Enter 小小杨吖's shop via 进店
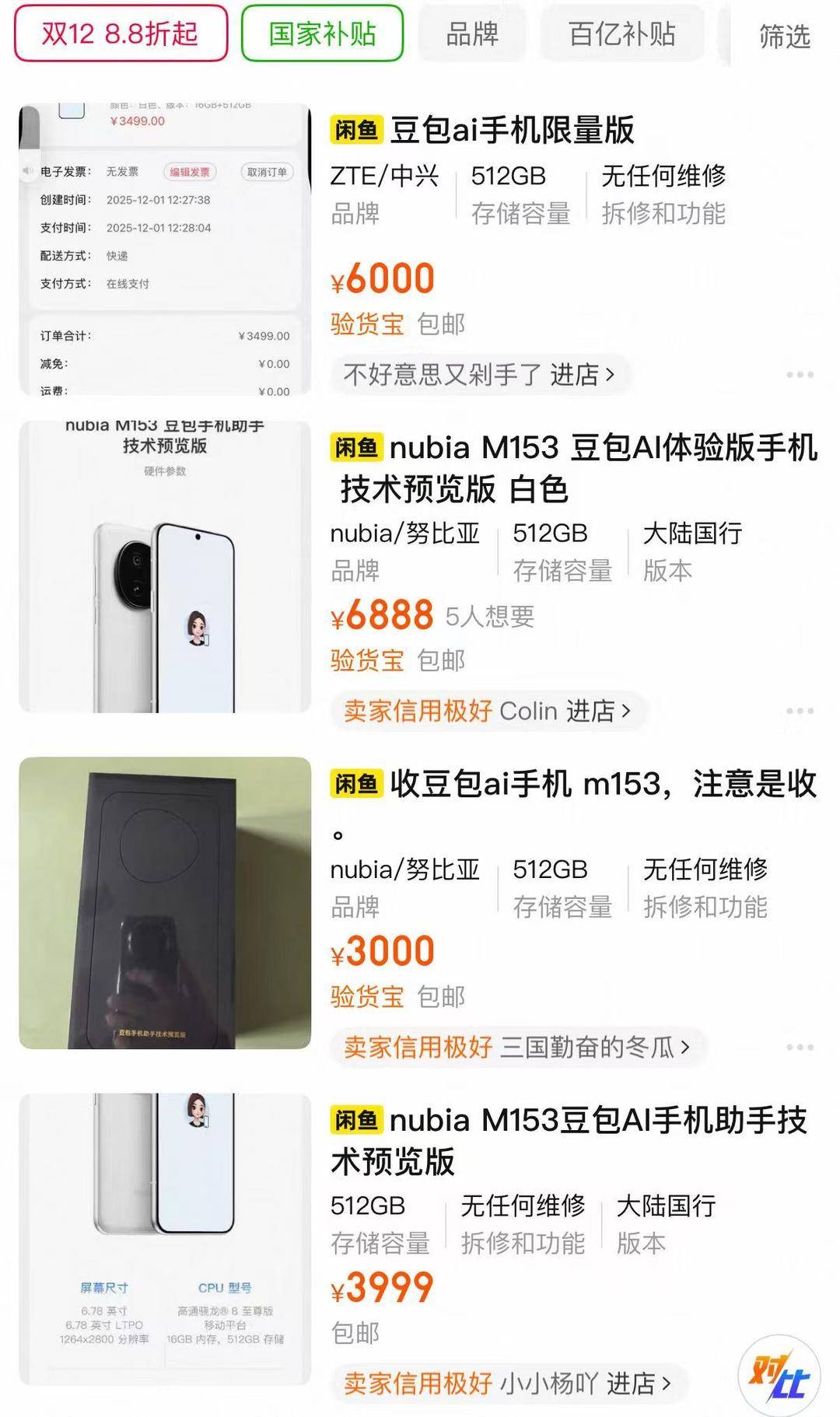Viewport: 840px width, 1417px height. [507, 1383]
